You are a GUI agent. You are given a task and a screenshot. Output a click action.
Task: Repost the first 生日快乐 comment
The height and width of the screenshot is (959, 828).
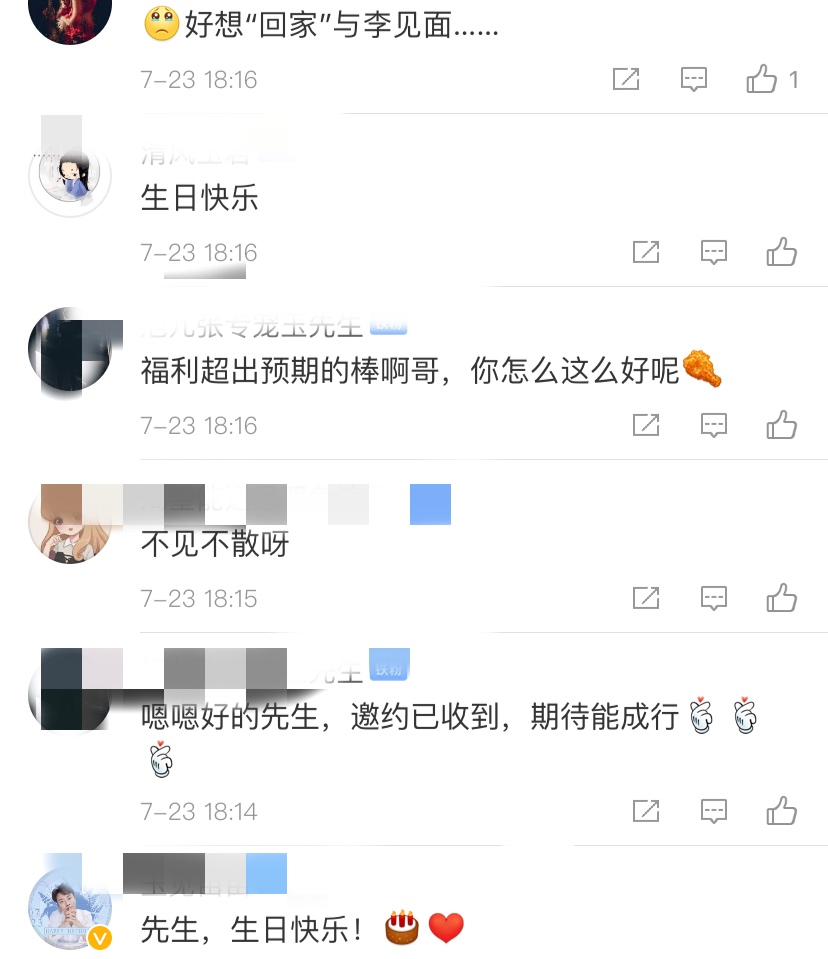[646, 253]
